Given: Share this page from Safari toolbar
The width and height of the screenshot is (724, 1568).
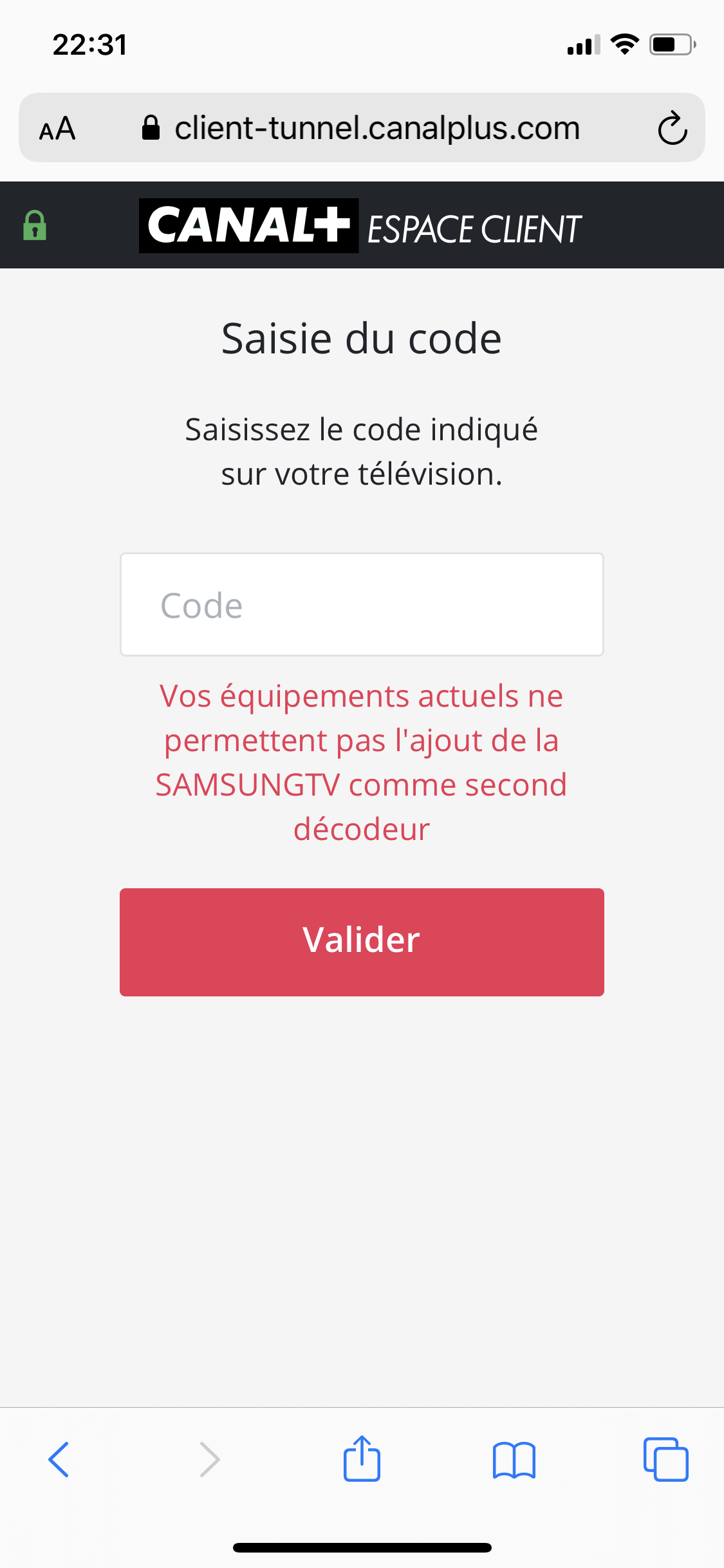Looking at the screenshot, I should pyautogui.click(x=362, y=1459).
